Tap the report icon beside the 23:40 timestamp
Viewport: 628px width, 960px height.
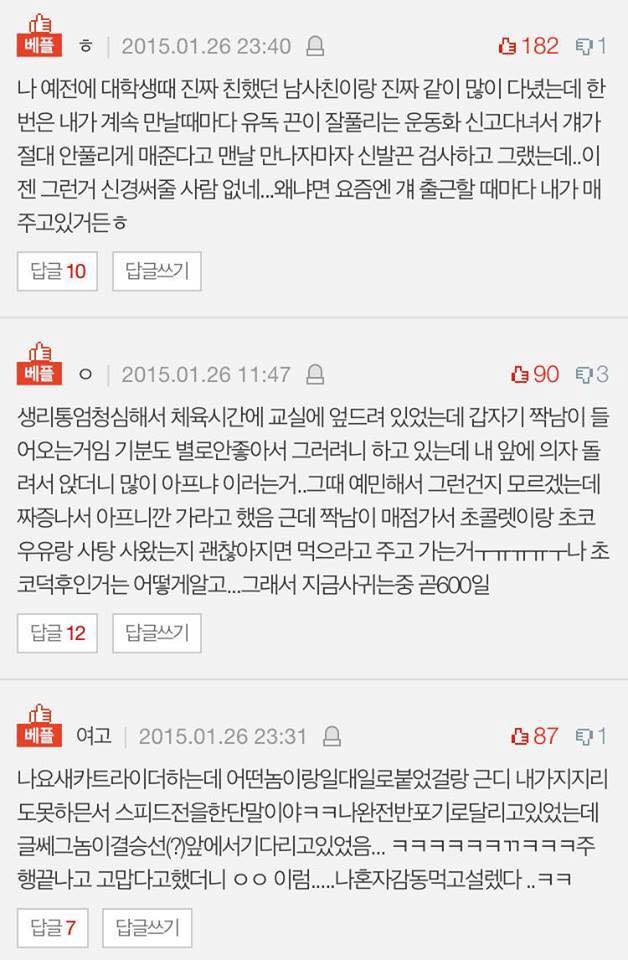[x=315, y=46]
